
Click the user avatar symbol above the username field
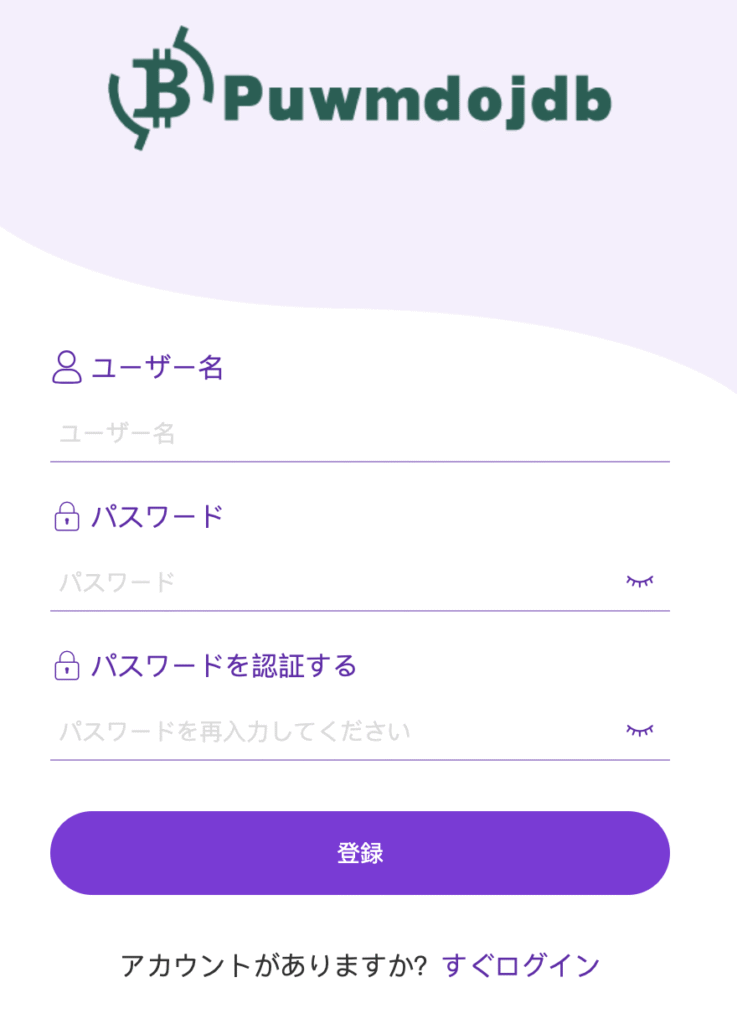[x=66, y=366]
